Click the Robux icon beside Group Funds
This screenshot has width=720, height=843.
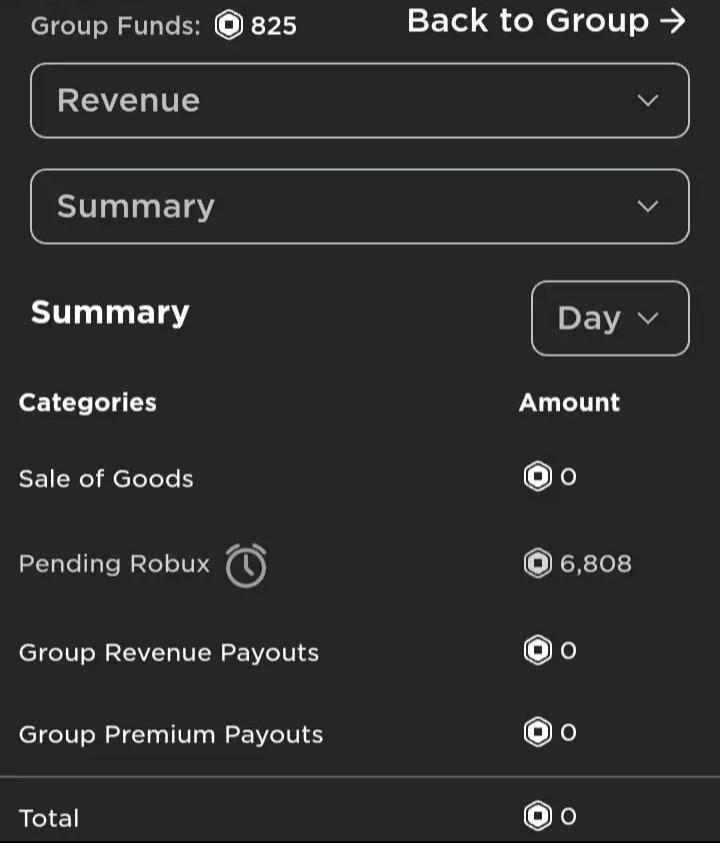click(228, 25)
